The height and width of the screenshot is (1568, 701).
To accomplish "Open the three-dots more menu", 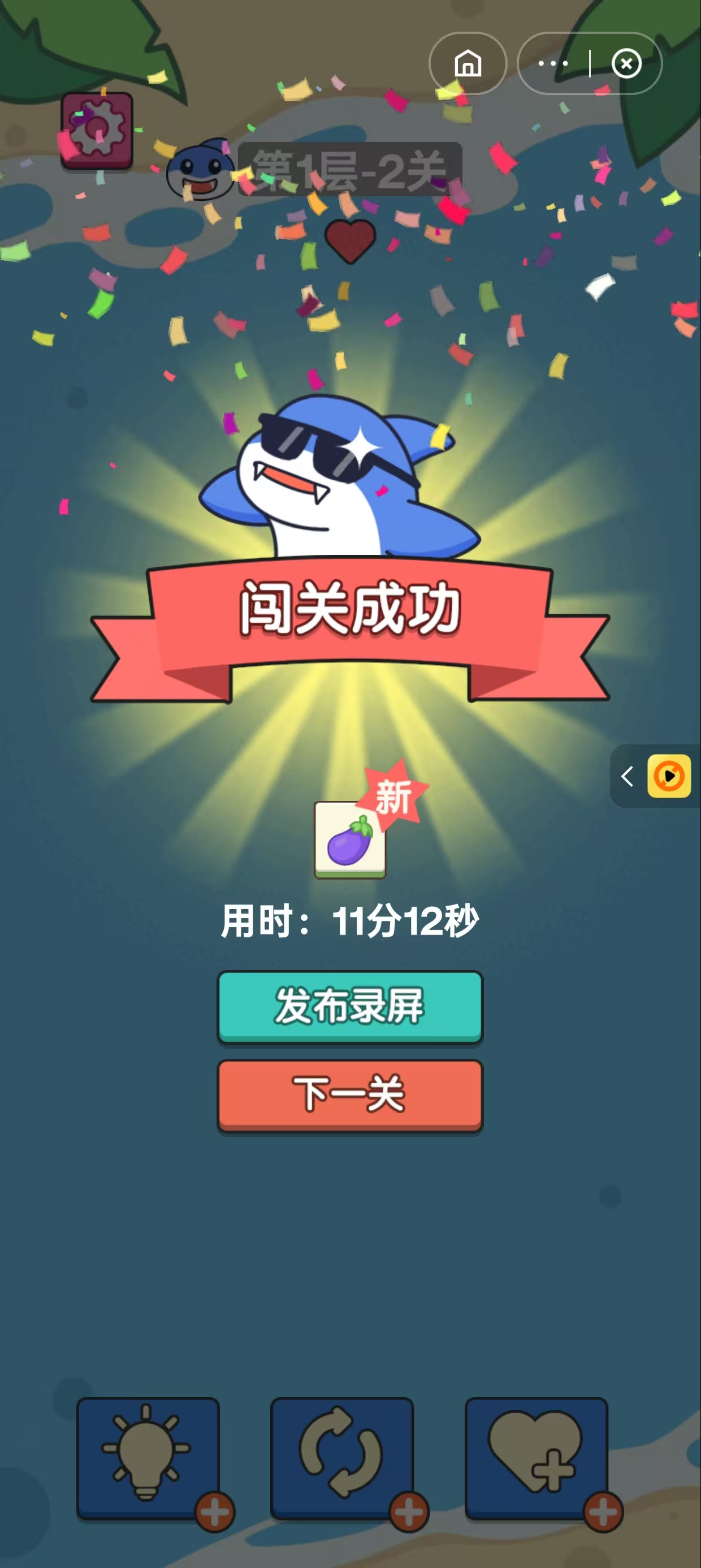I will pos(553,63).
